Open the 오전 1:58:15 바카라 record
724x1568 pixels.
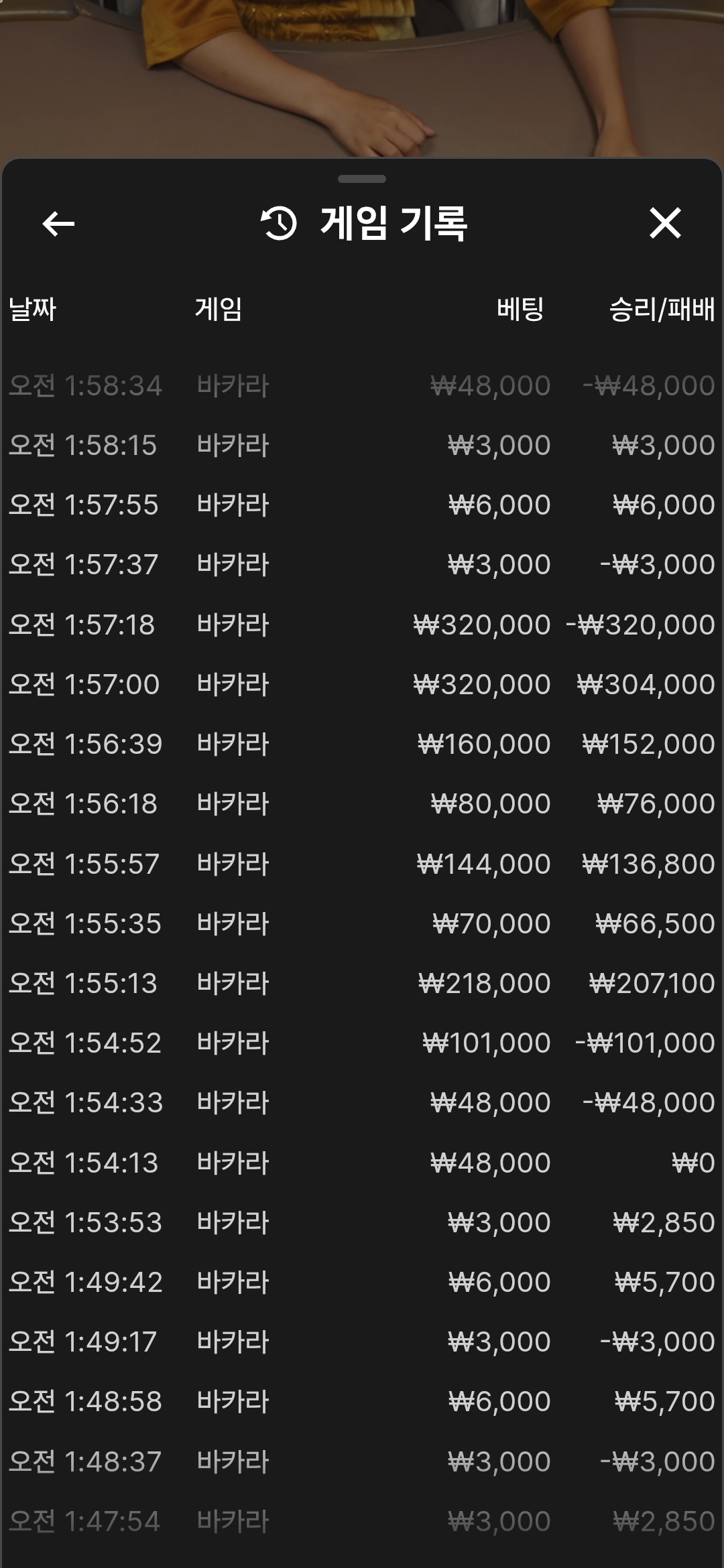[362, 446]
